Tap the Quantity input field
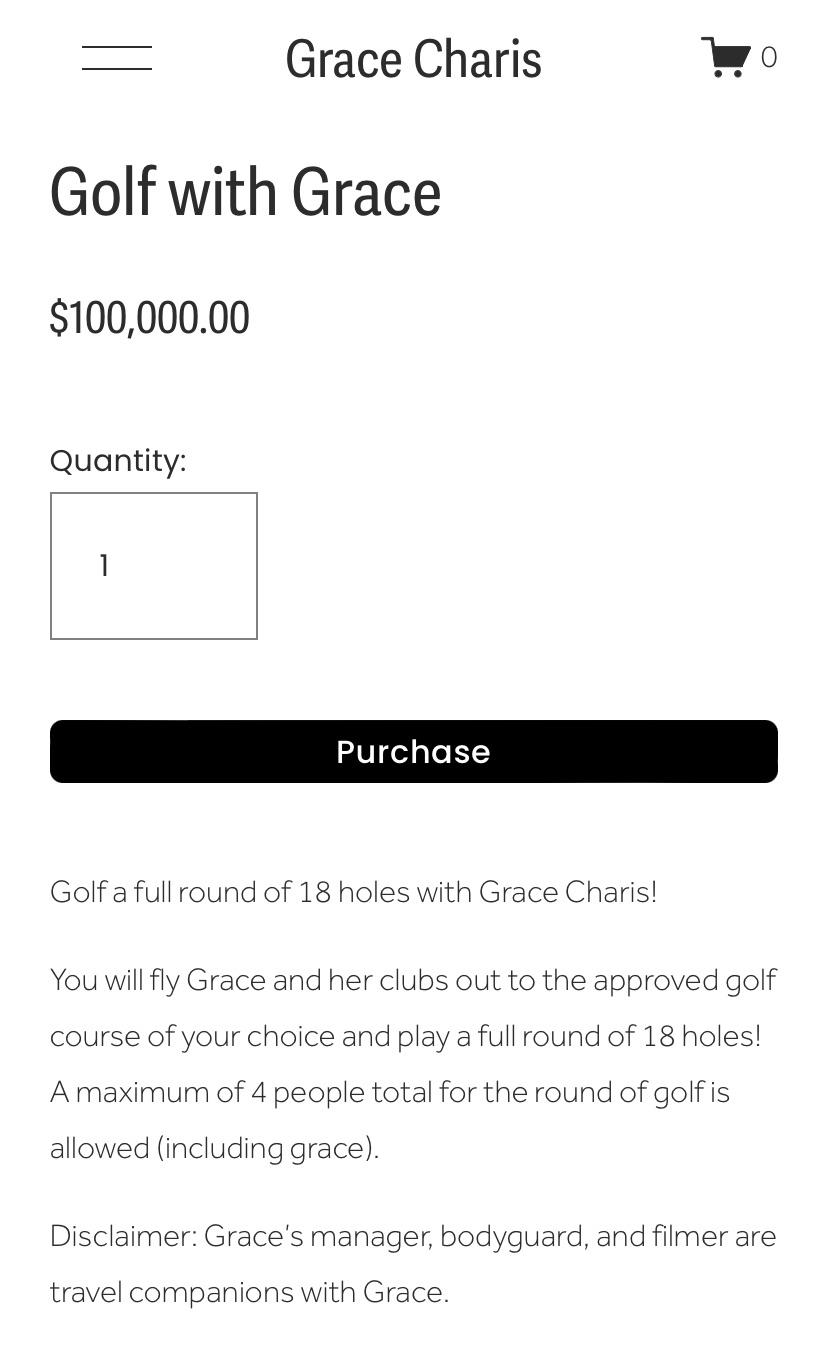Screen dimensions: 828x1366 coord(154,566)
